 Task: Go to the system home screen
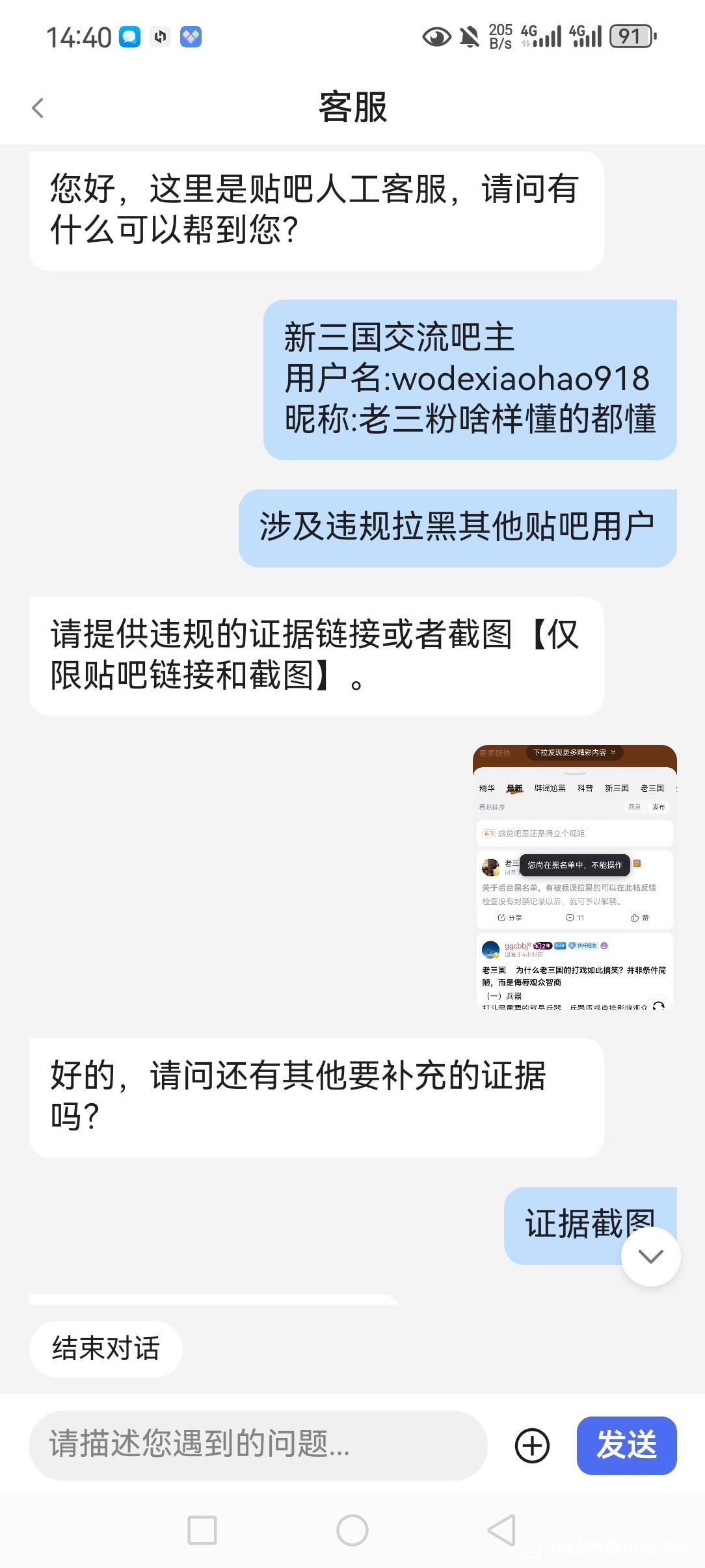[352, 1530]
